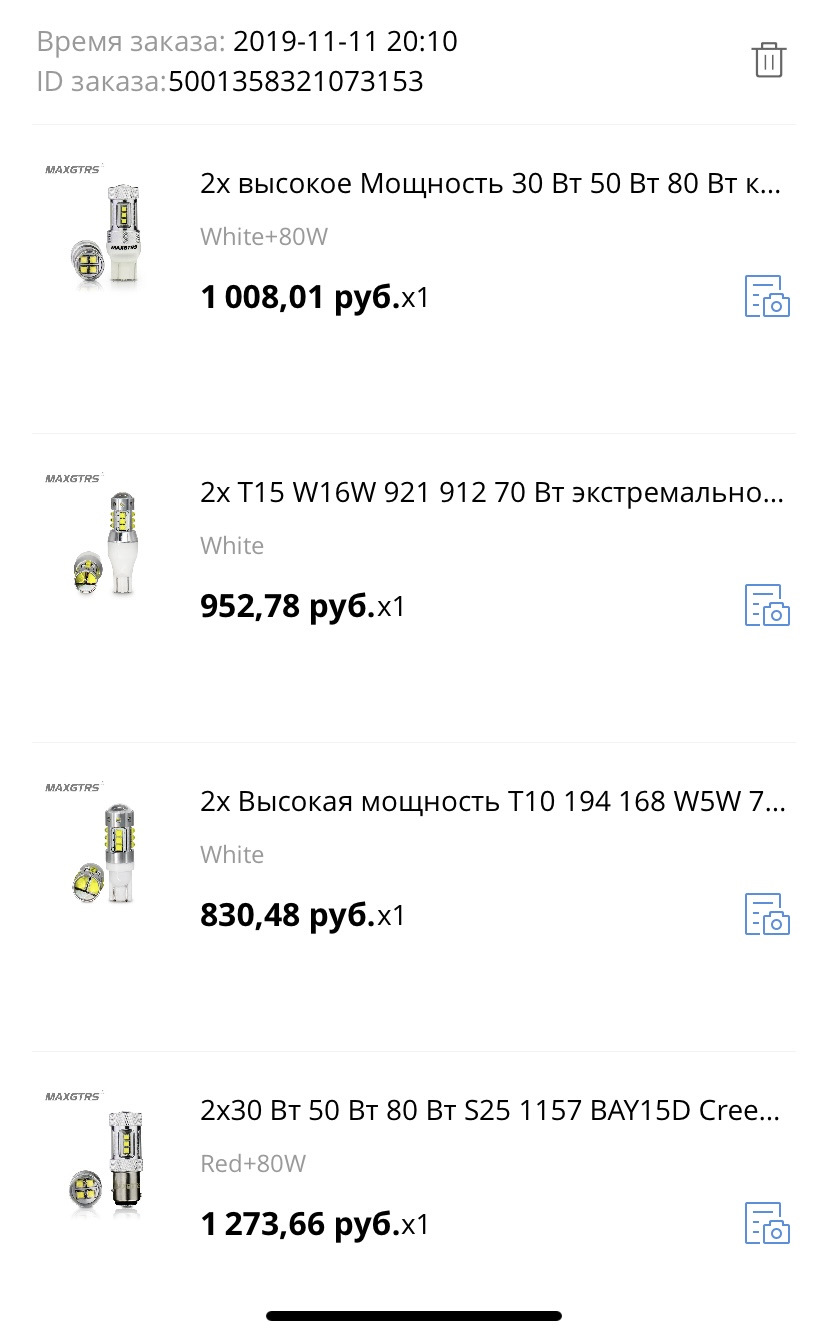Open the T15 W16W 921 item
Screen dimensions: 828x1336
(x=490, y=493)
